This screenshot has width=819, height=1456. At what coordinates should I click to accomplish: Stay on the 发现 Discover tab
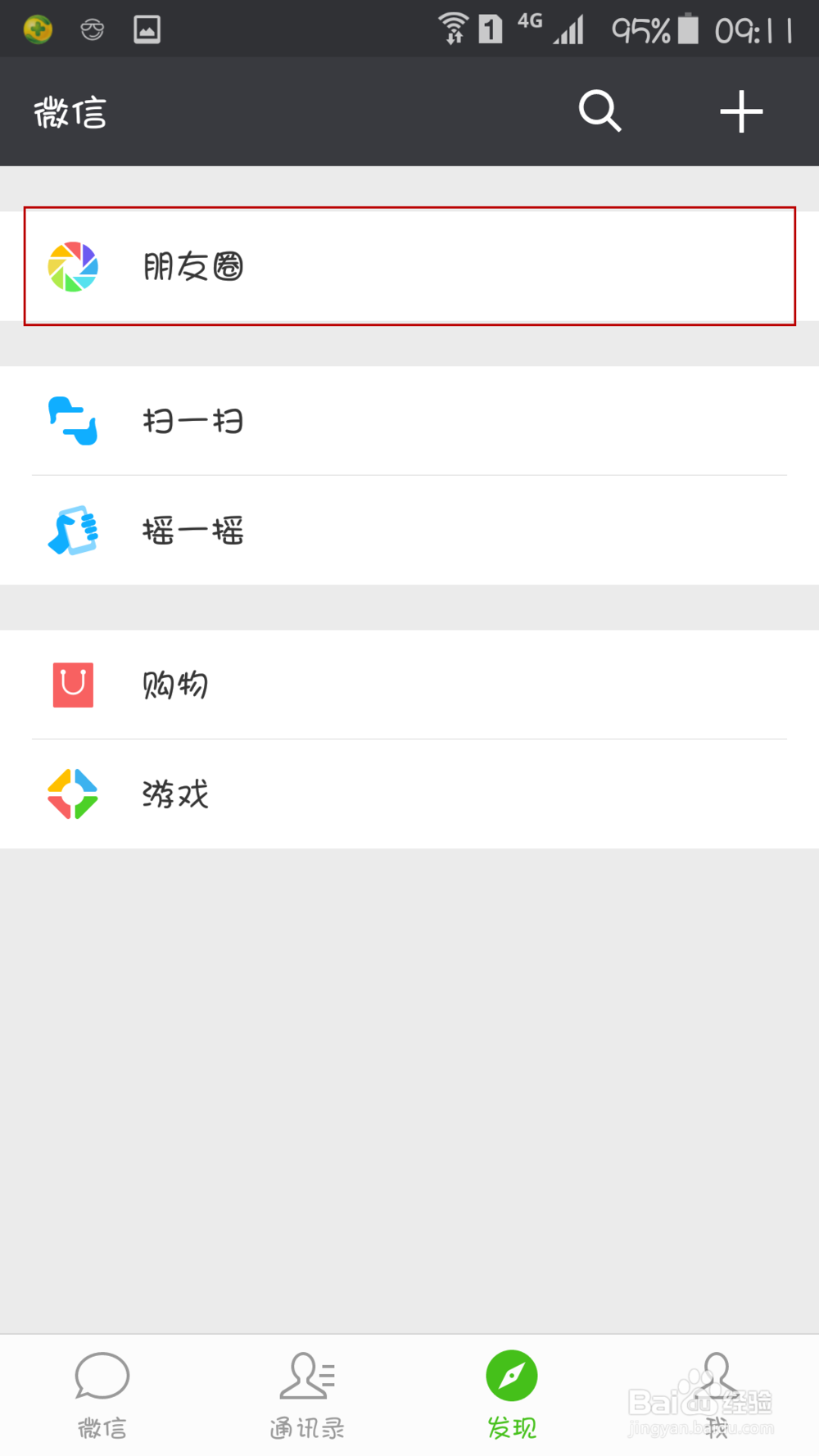[x=511, y=1392]
